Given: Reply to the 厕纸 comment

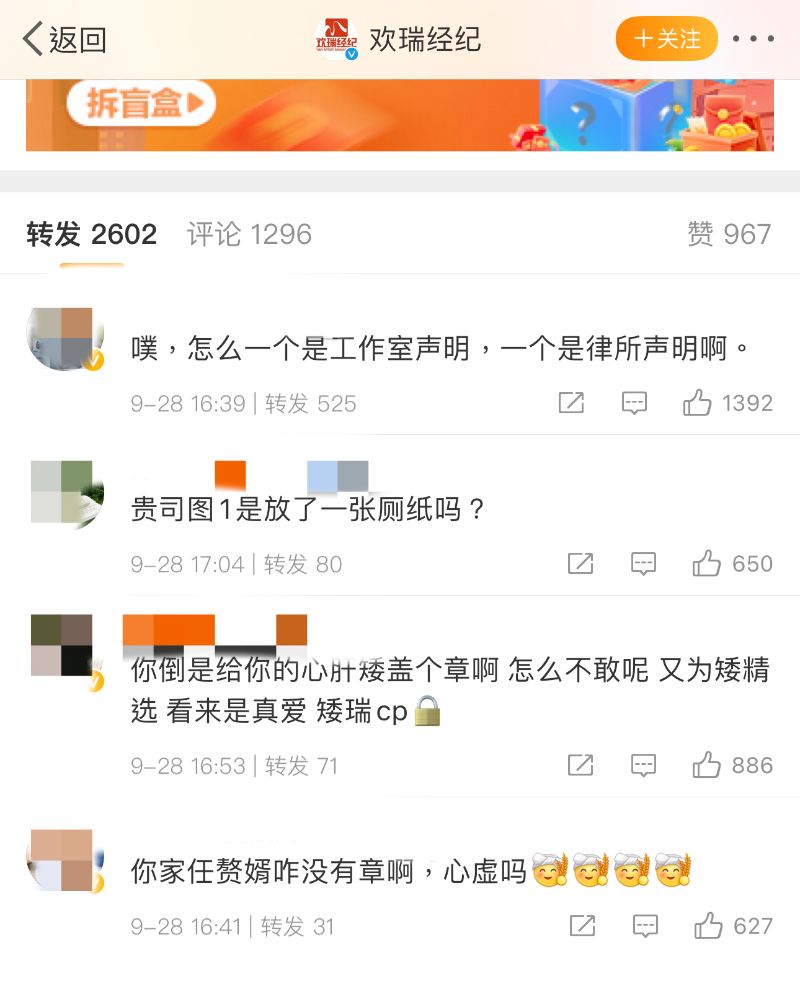Looking at the screenshot, I should 643,564.
